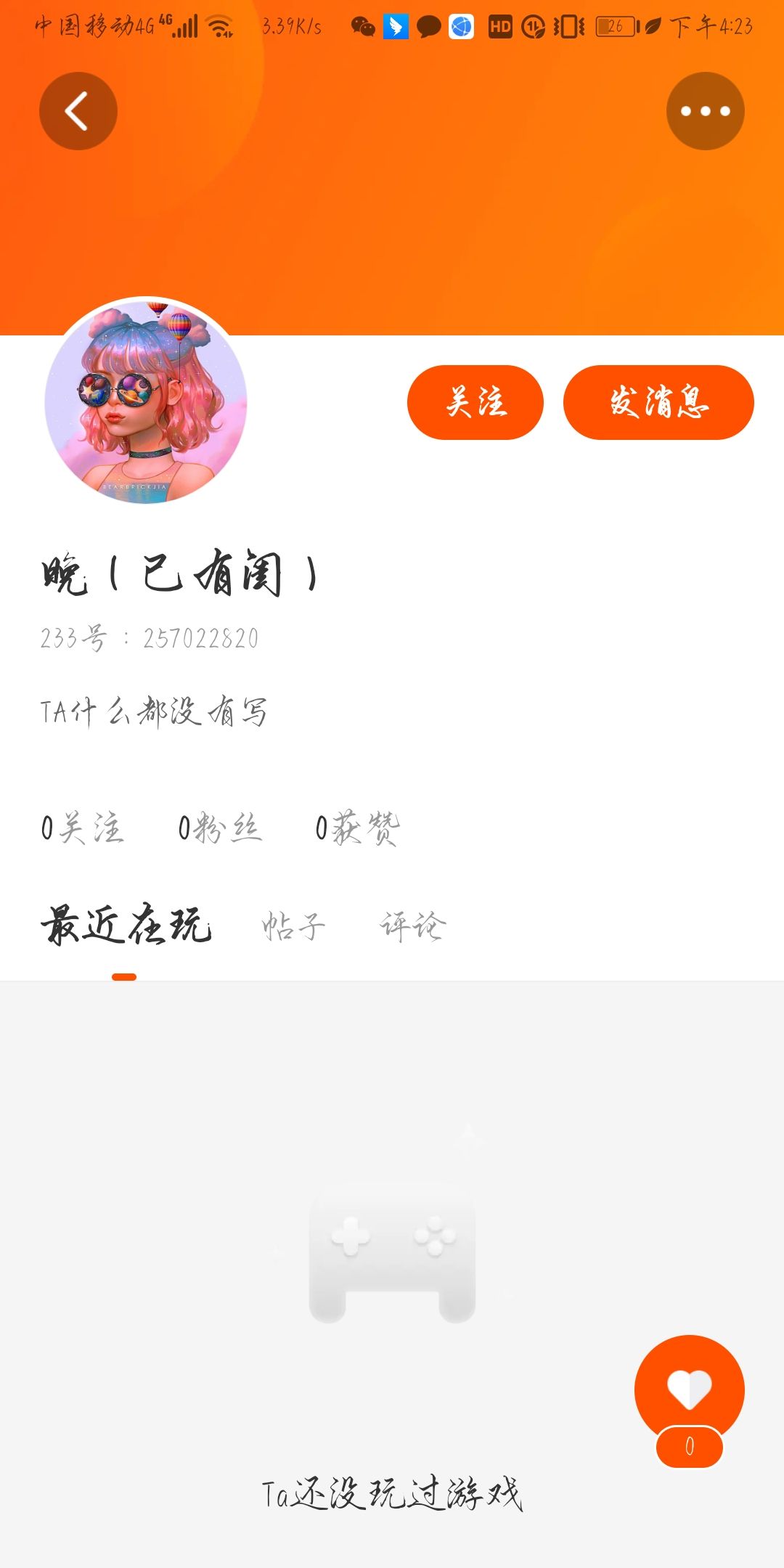Send a message via 发消息
The image size is (784, 1568).
658,402
